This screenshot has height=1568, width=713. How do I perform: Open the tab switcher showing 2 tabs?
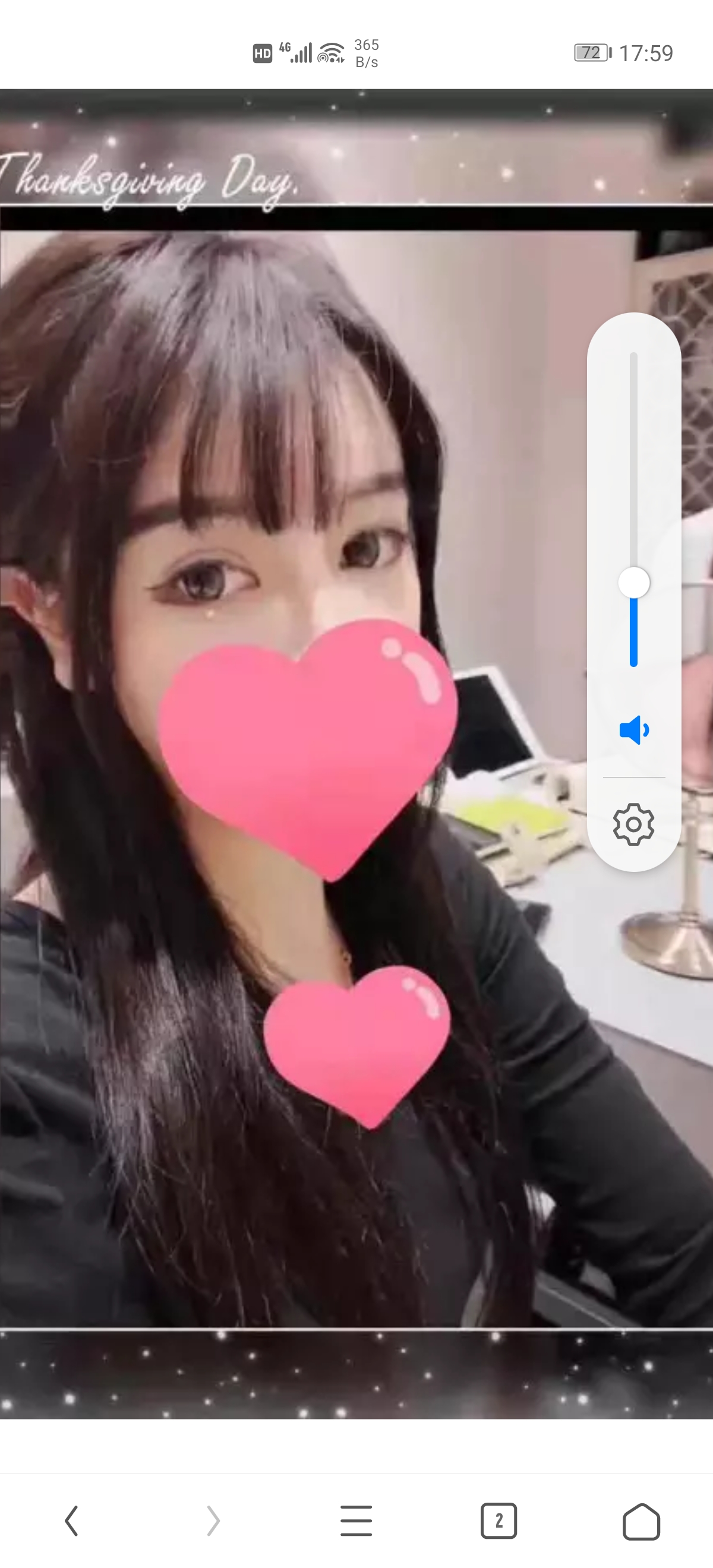pos(499,1521)
